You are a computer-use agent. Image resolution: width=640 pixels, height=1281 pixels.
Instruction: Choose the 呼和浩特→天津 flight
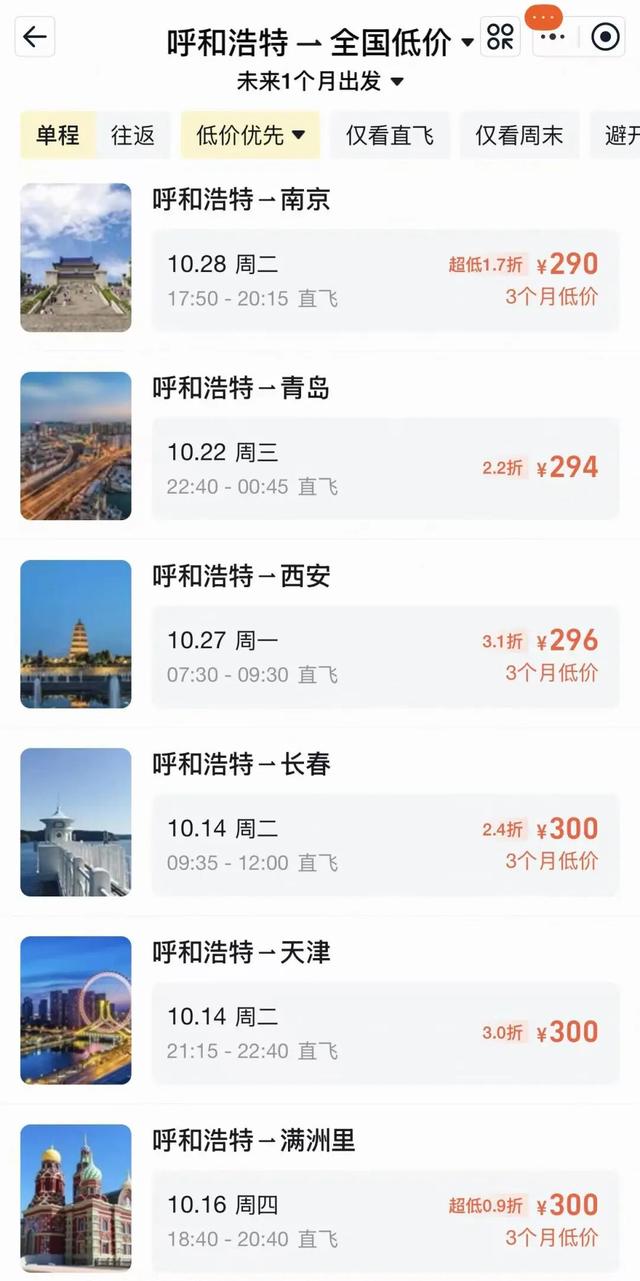(385, 1032)
